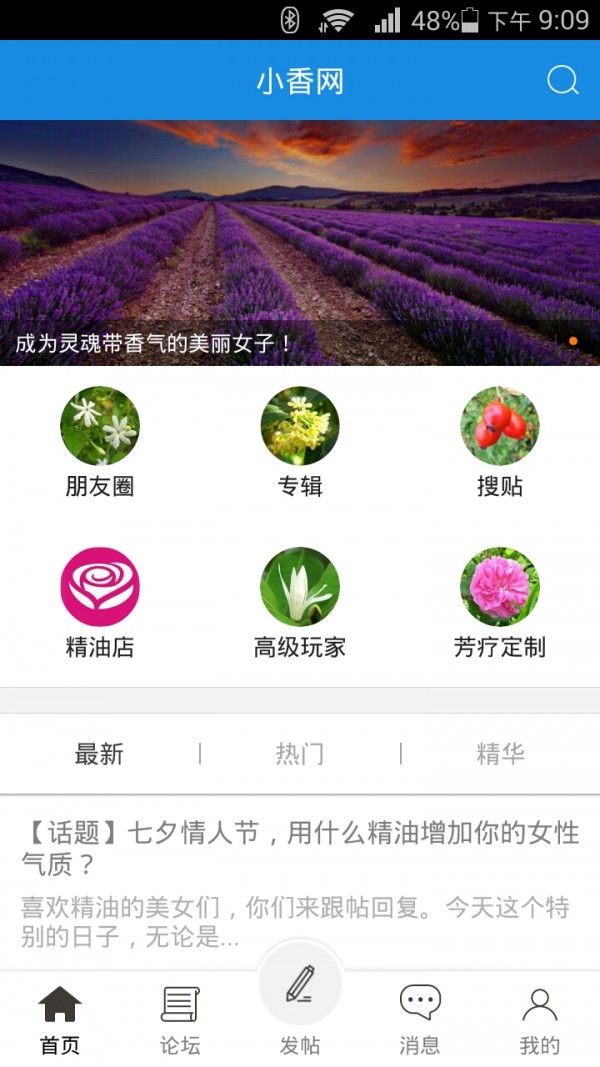The width and height of the screenshot is (600, 1067).
Task: Select 芳疗定制 shortcut
Action: pyautogui.click(x=500, y=602)
